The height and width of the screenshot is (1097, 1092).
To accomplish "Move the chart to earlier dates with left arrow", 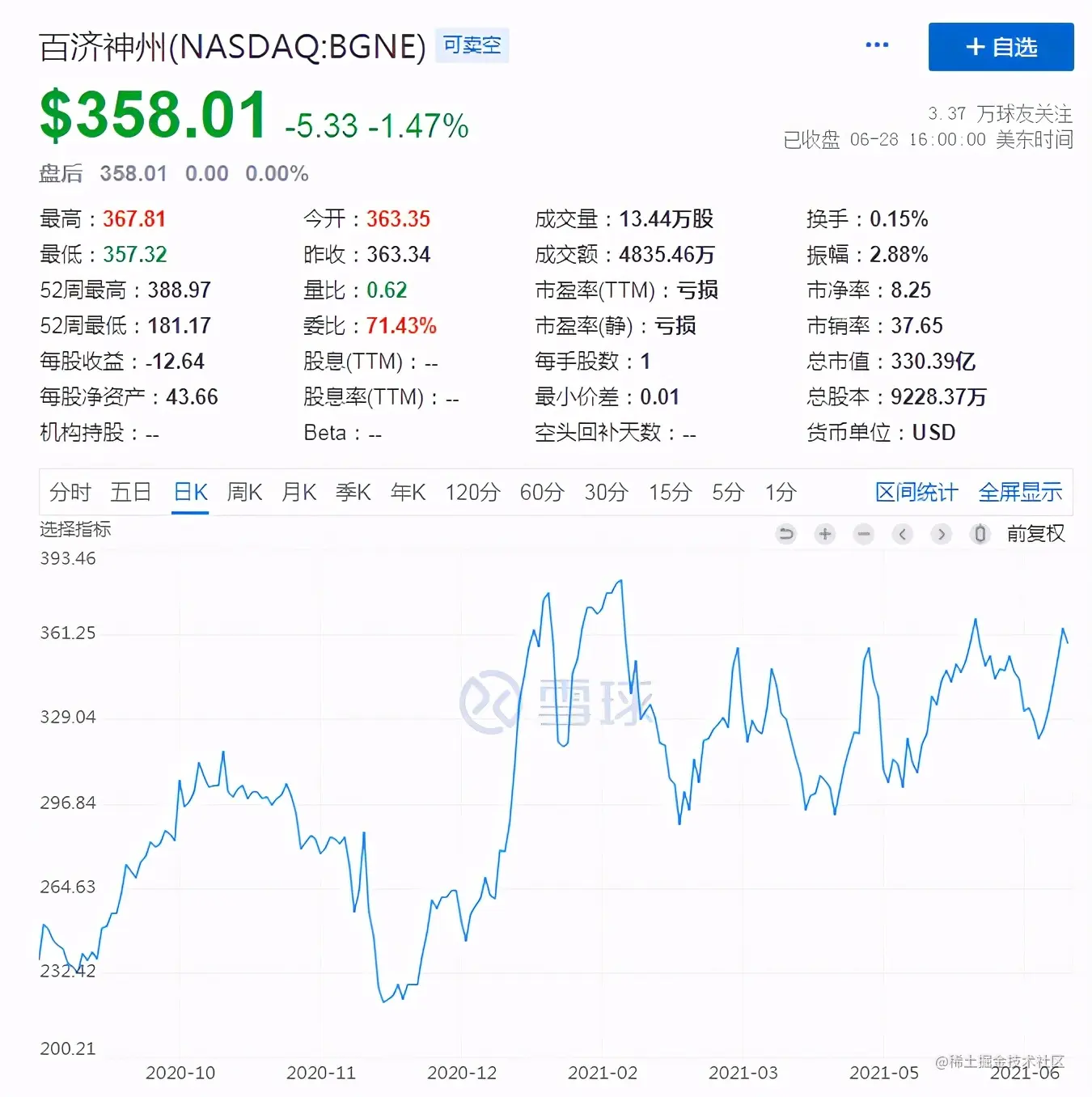I will click(x=903, y=534).
